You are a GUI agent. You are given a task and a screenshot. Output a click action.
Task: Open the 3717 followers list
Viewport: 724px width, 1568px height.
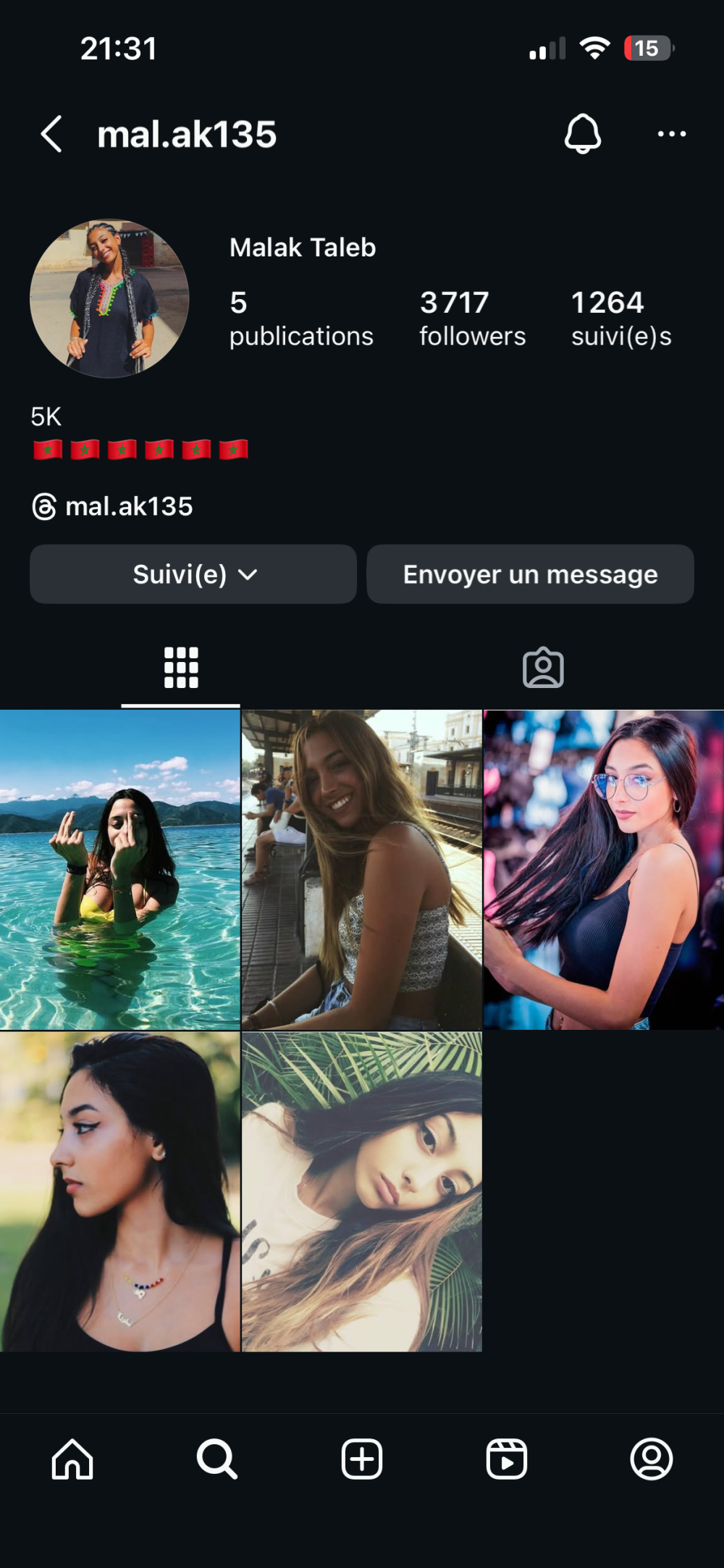pos(472,319)
